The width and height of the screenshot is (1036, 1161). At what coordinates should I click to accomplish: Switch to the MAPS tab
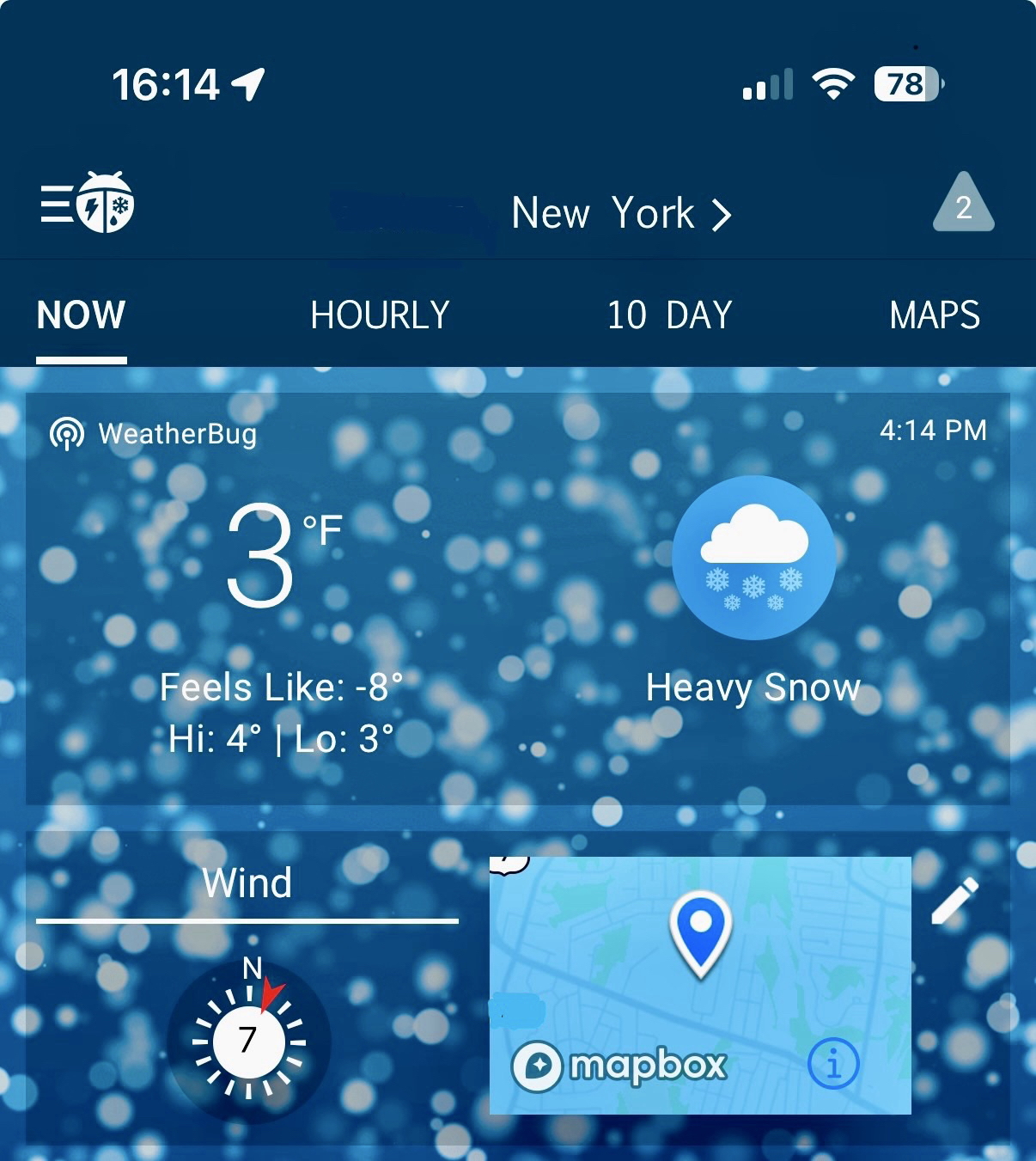tap(935, 315)
